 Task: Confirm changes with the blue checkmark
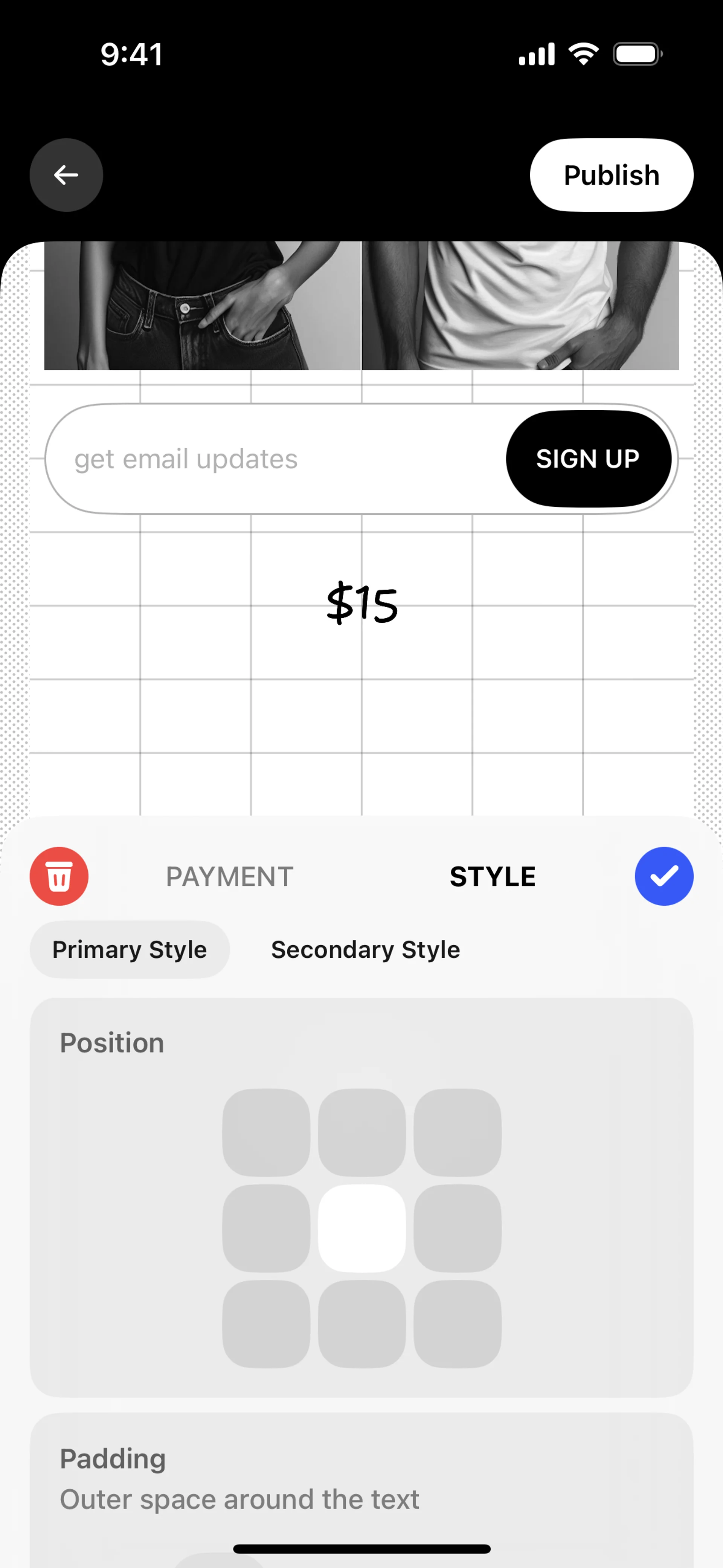pos(664,877)
